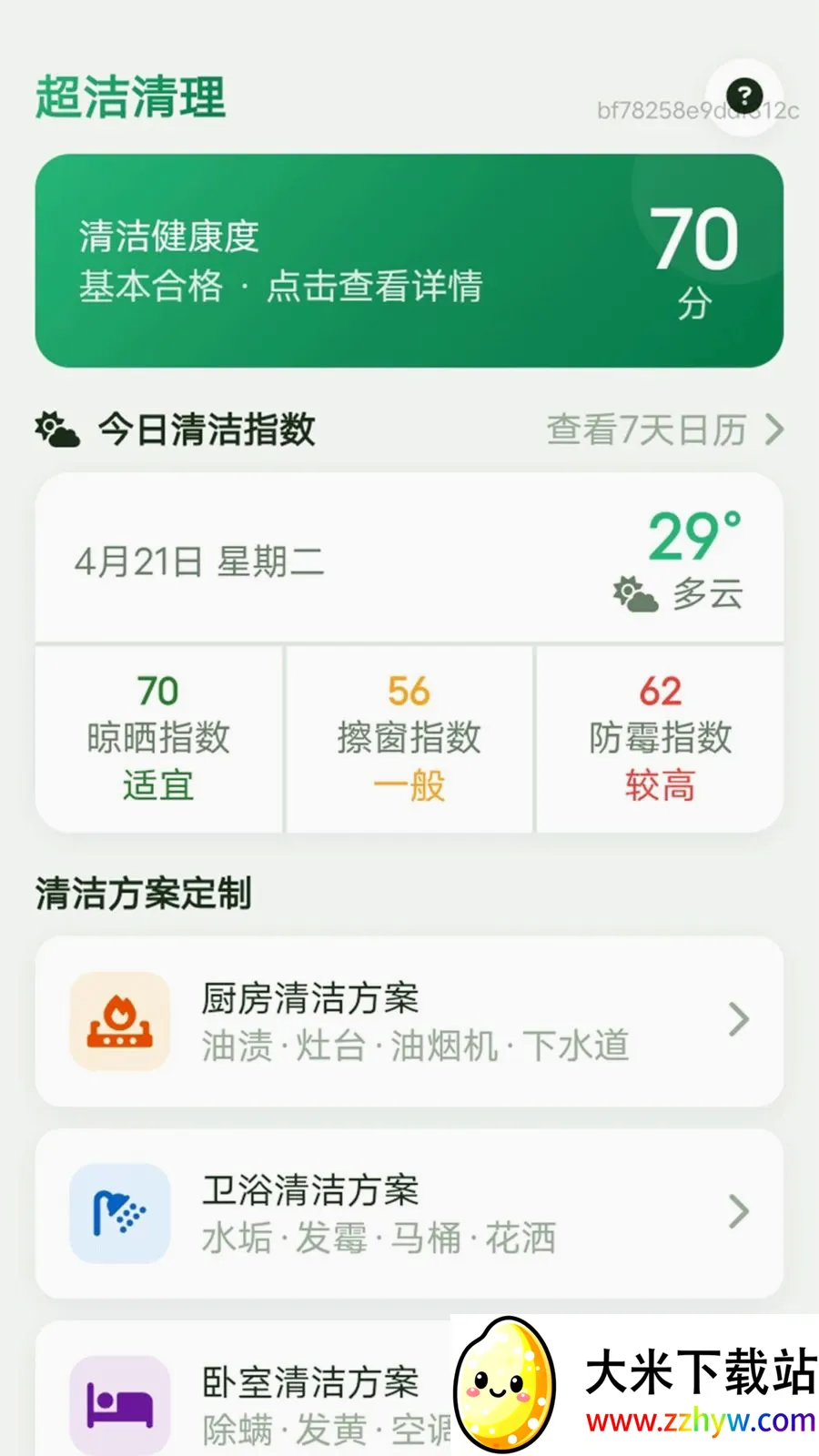
Task: Open the 查看7天日历 arrow
Action: tap(773, 429)
